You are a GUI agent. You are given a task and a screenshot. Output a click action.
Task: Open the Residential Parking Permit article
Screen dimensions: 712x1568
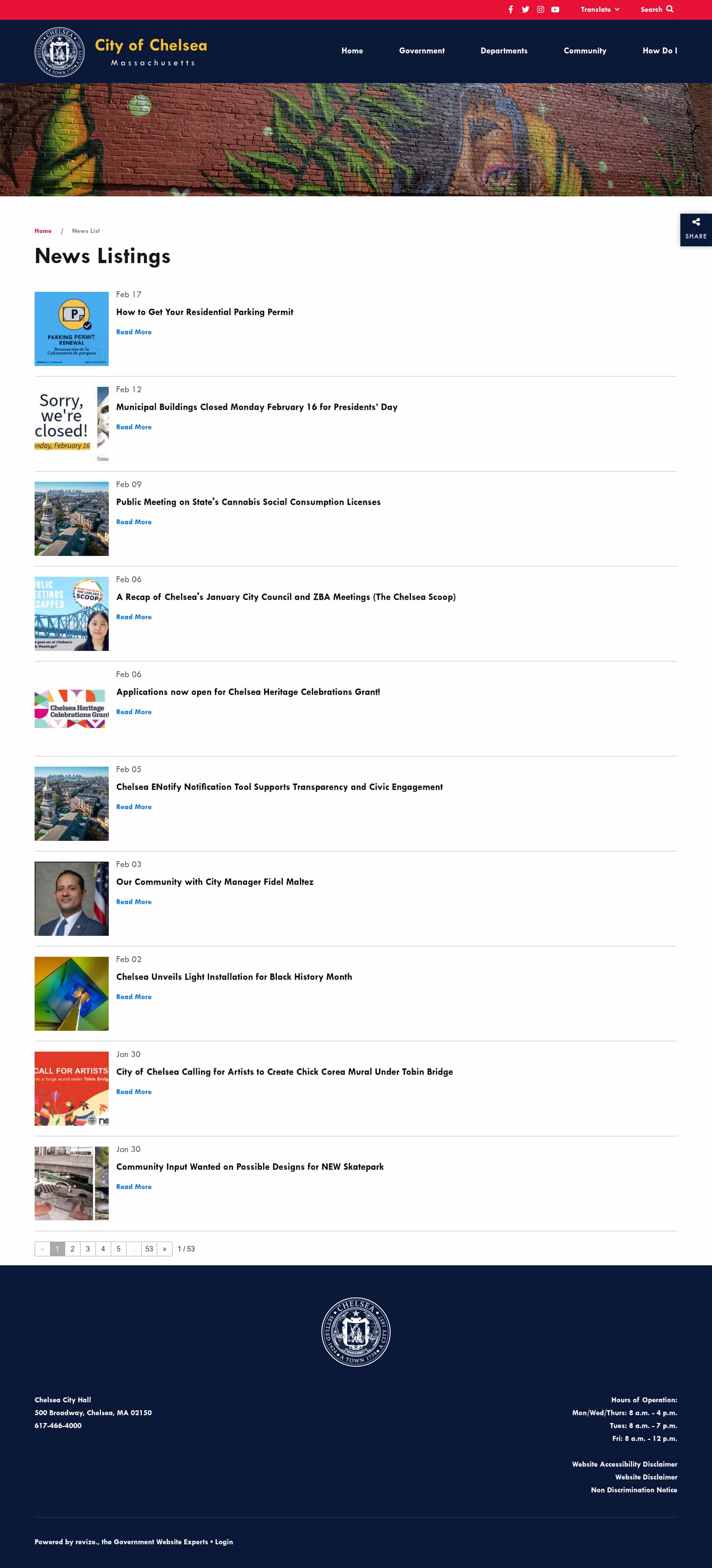[x=205, y=312]
